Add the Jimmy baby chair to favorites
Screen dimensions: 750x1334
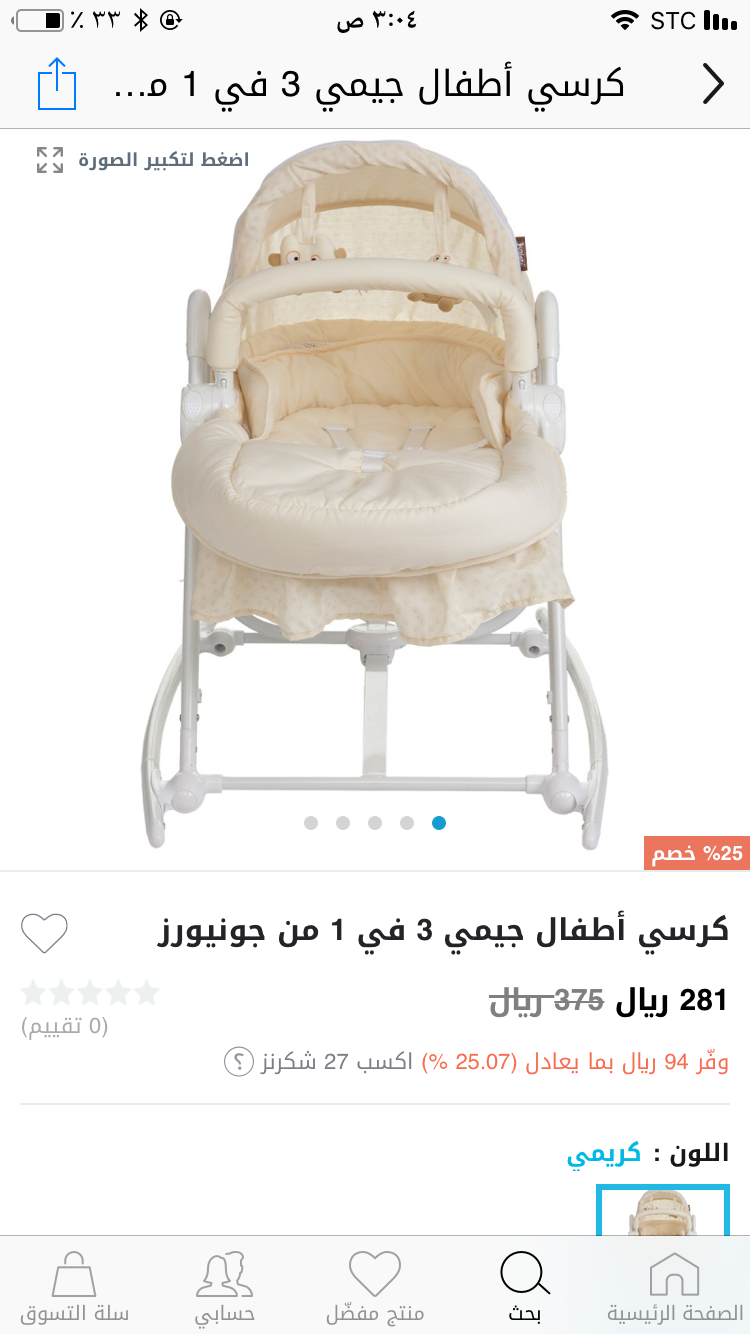[x=44, y=933]
